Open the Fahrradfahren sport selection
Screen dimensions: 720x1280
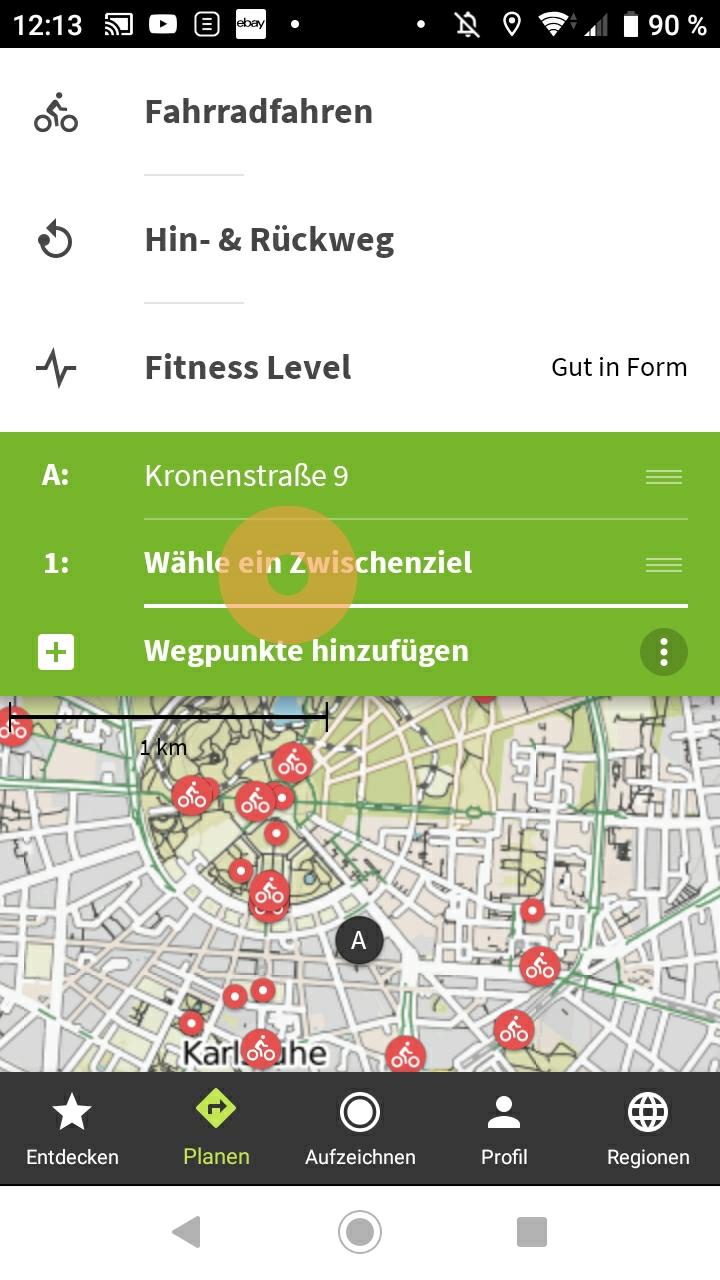[258, 112]
